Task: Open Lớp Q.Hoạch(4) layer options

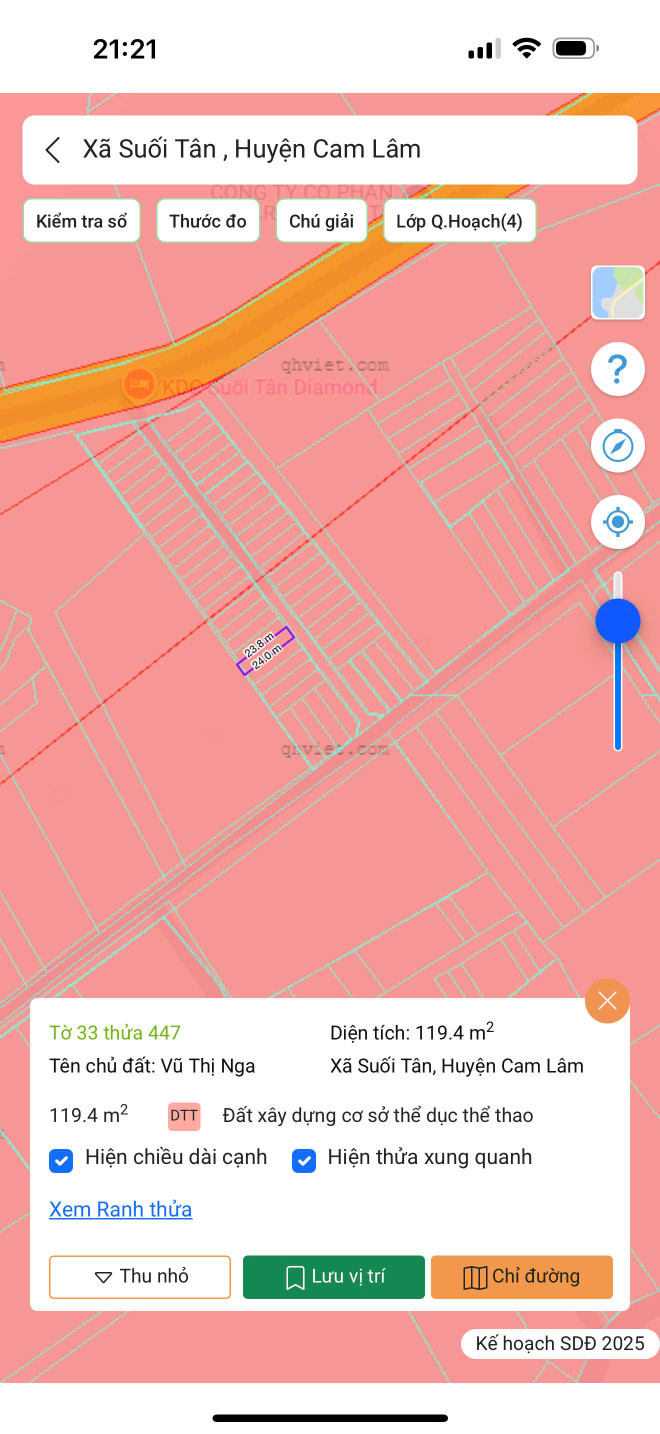Action: point(460,221)
